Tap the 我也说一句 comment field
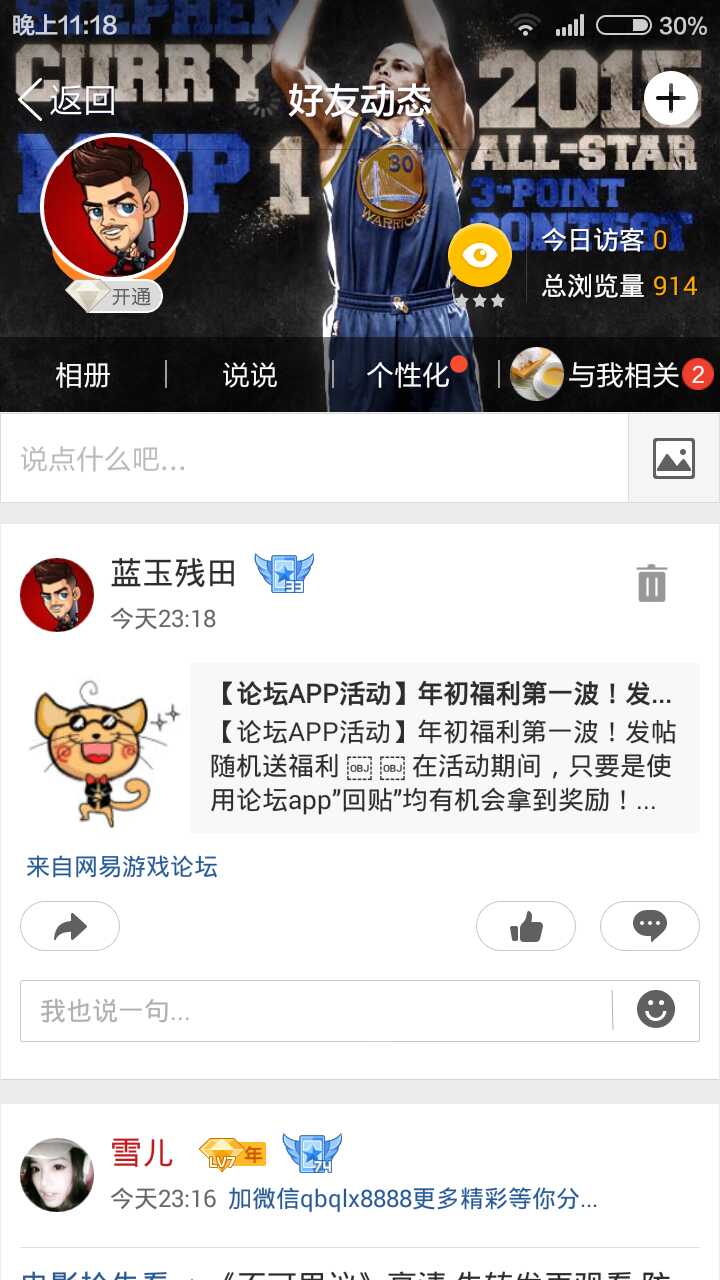 click(x=315, y=1011)
